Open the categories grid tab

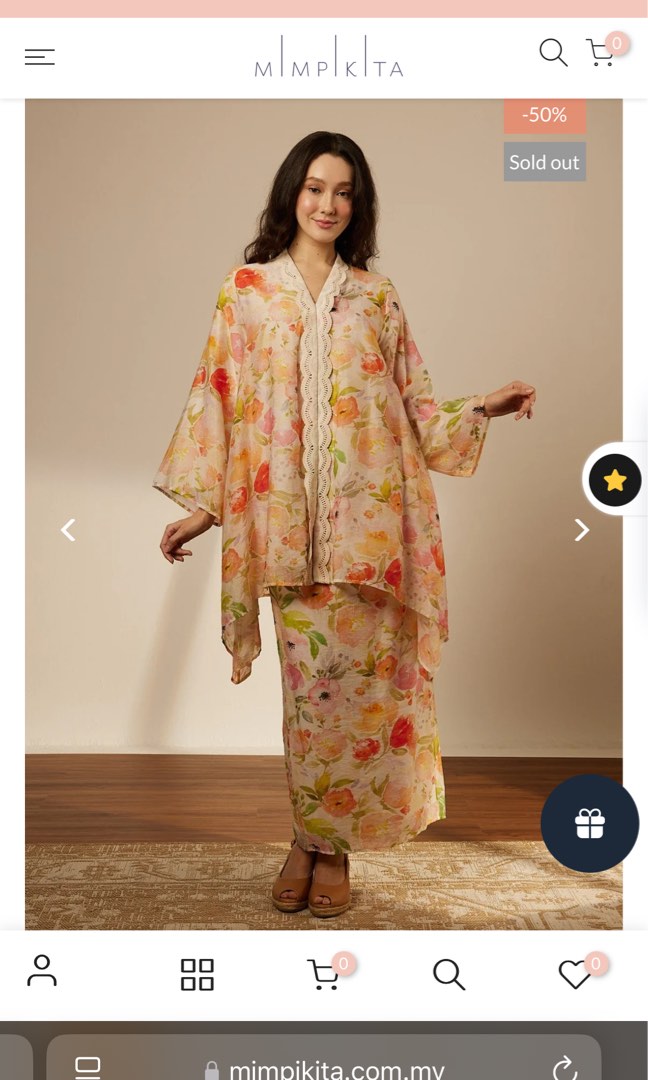(x=197, y=974)
